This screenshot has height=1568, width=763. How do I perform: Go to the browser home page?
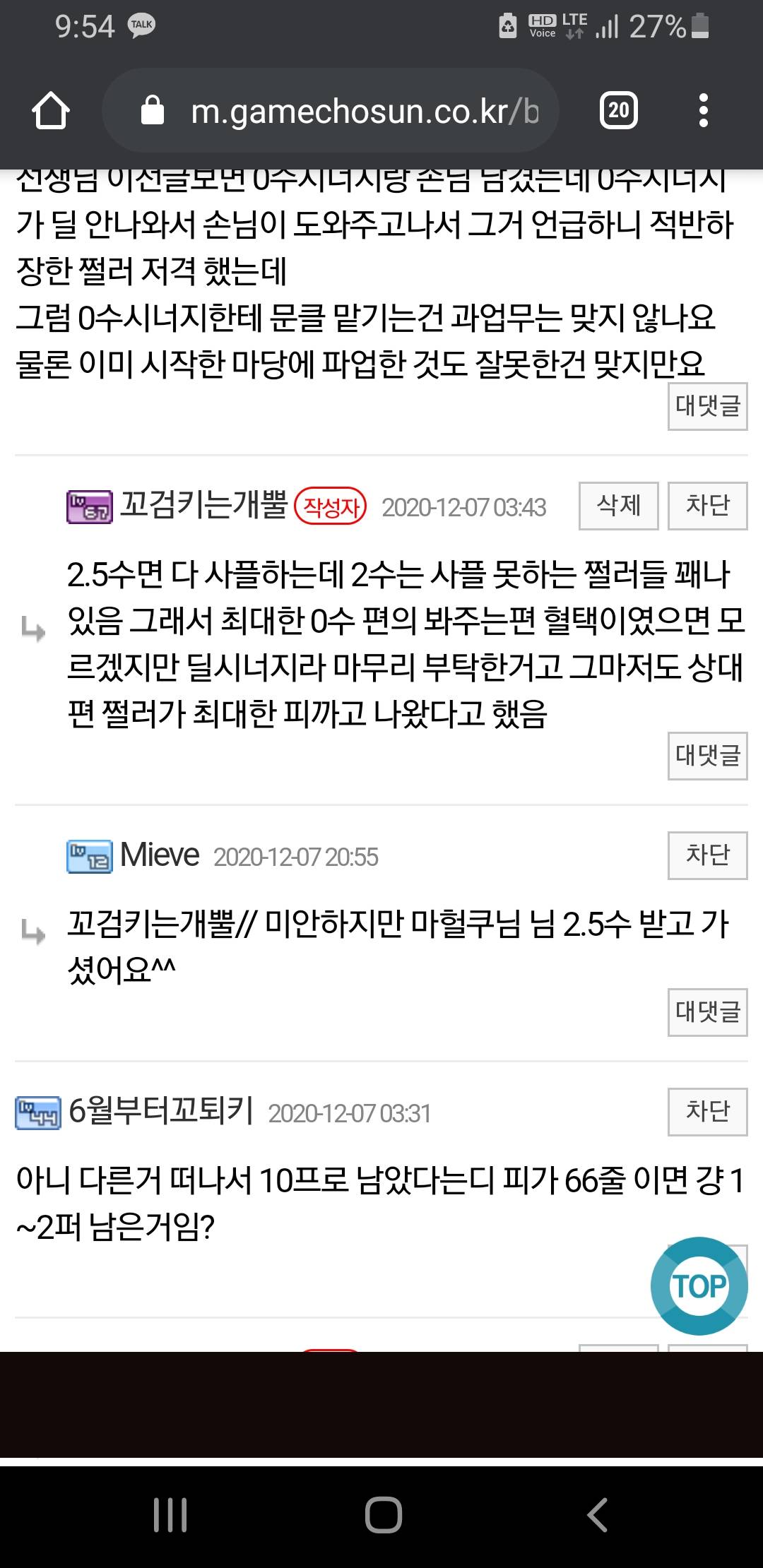(50, 111)
